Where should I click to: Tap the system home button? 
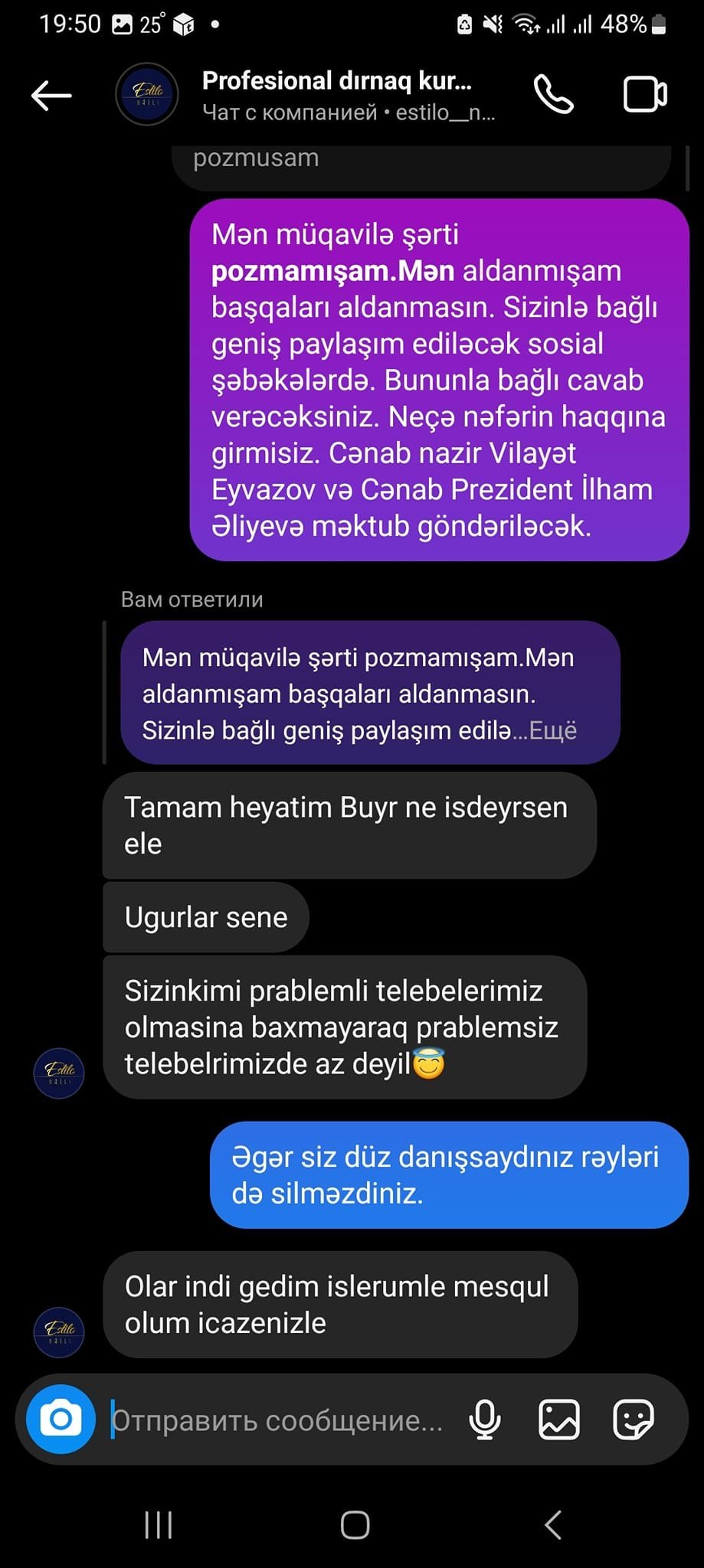tap(355, 1524)
